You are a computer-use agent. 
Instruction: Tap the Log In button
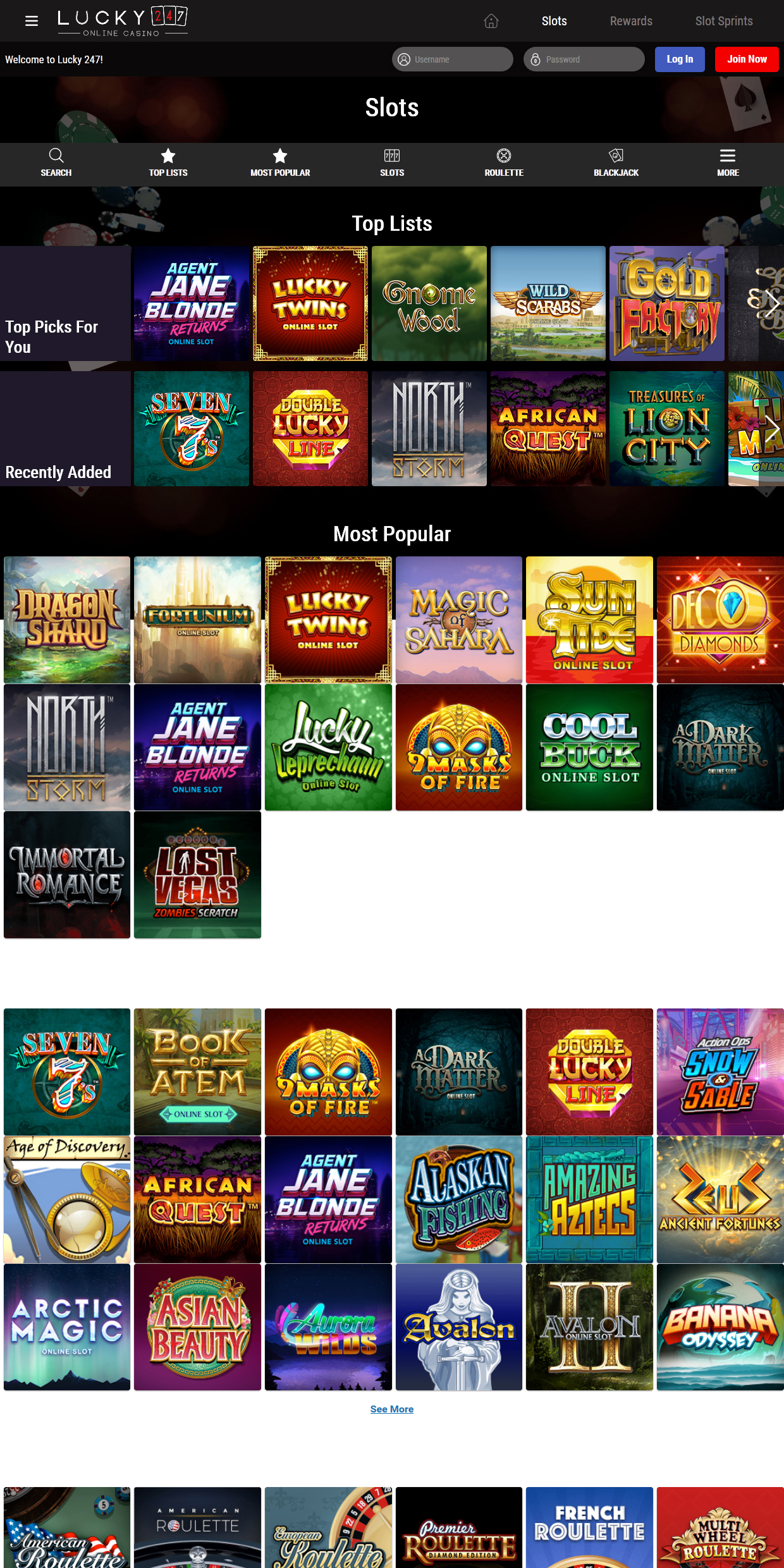click(x=680, y=59)
